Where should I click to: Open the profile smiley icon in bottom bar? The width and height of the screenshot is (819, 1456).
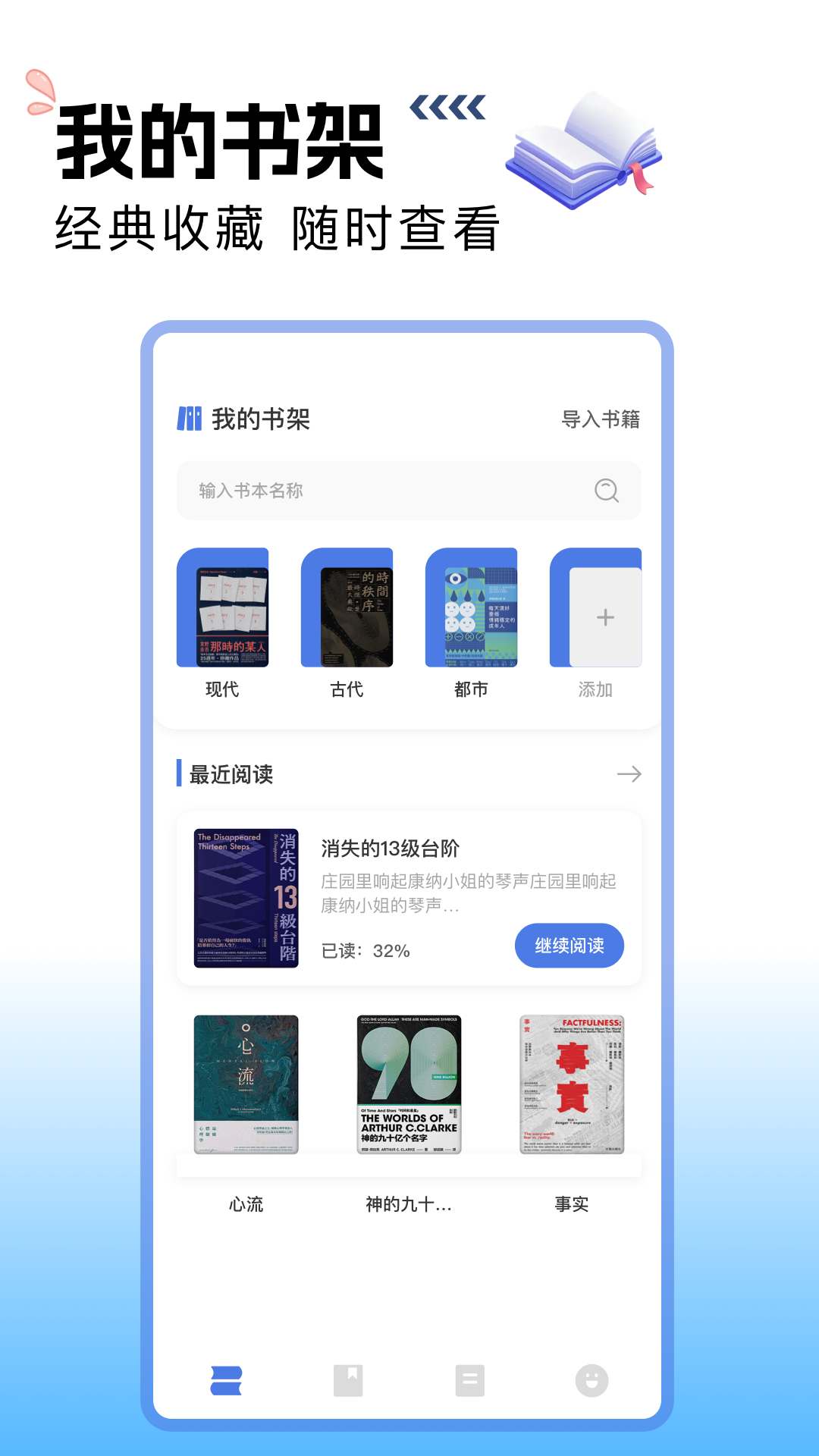point(594,1380)
